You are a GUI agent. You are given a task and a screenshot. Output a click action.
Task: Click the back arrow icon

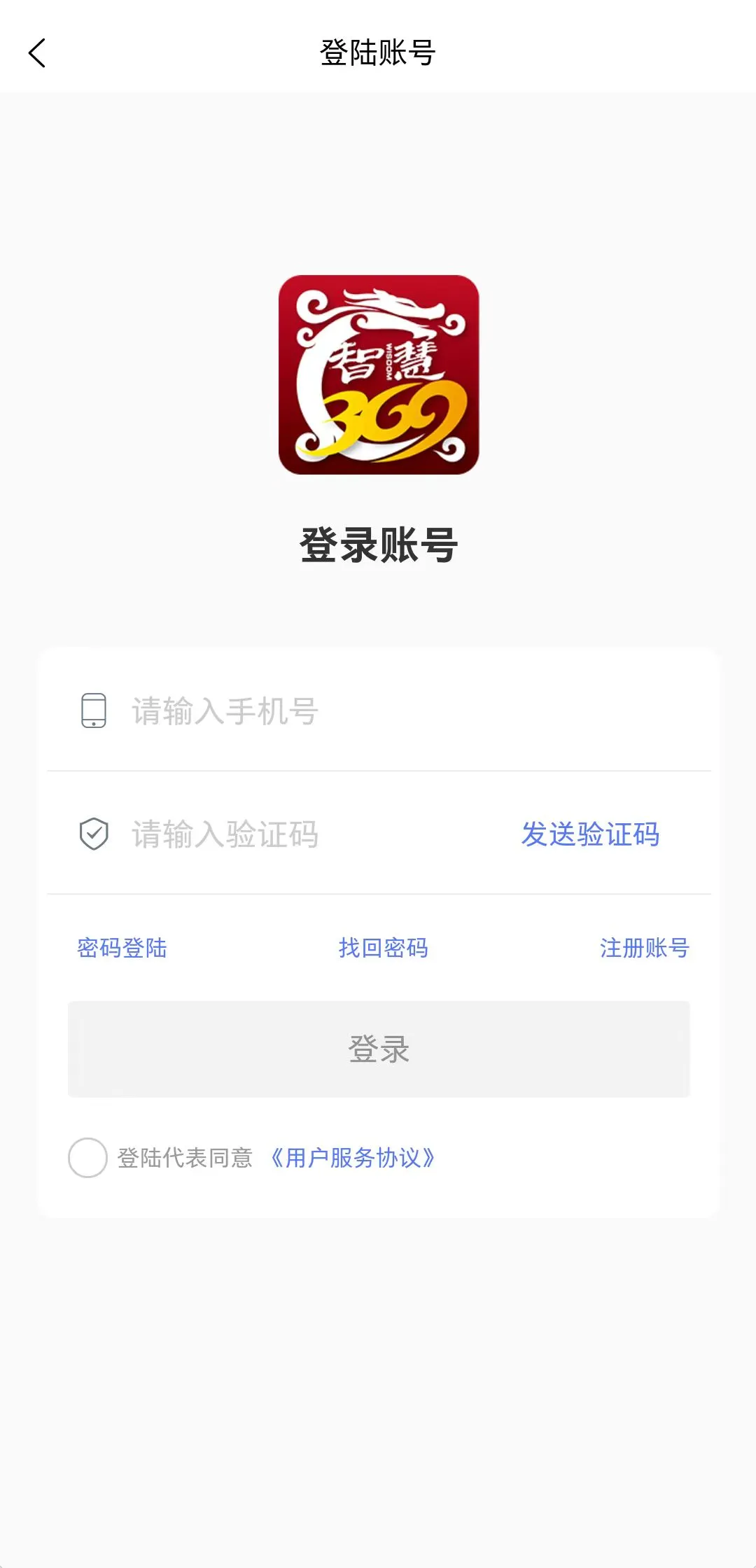(38, 52)
